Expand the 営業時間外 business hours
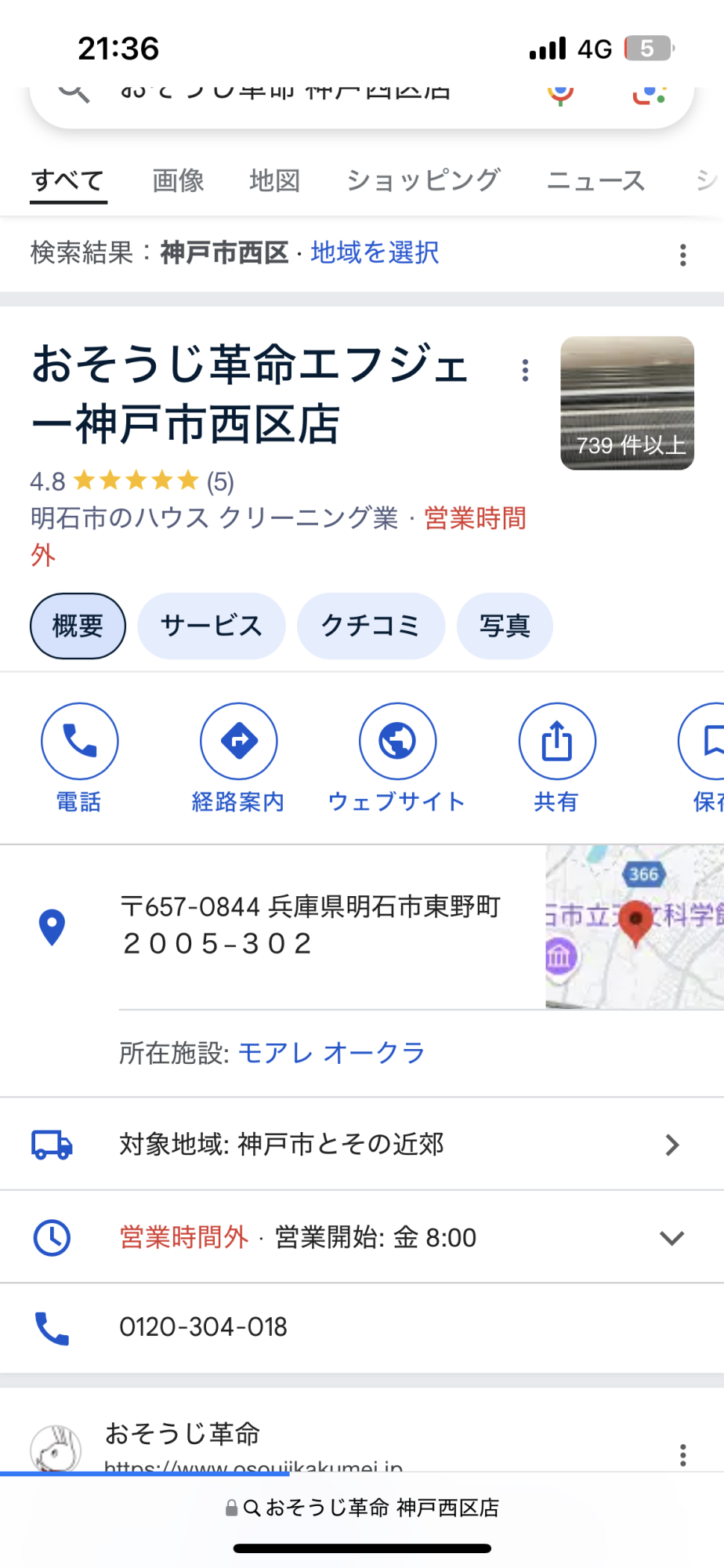Image resolution: width=724 pixels, height=1568 pixels. (672, 1238)
